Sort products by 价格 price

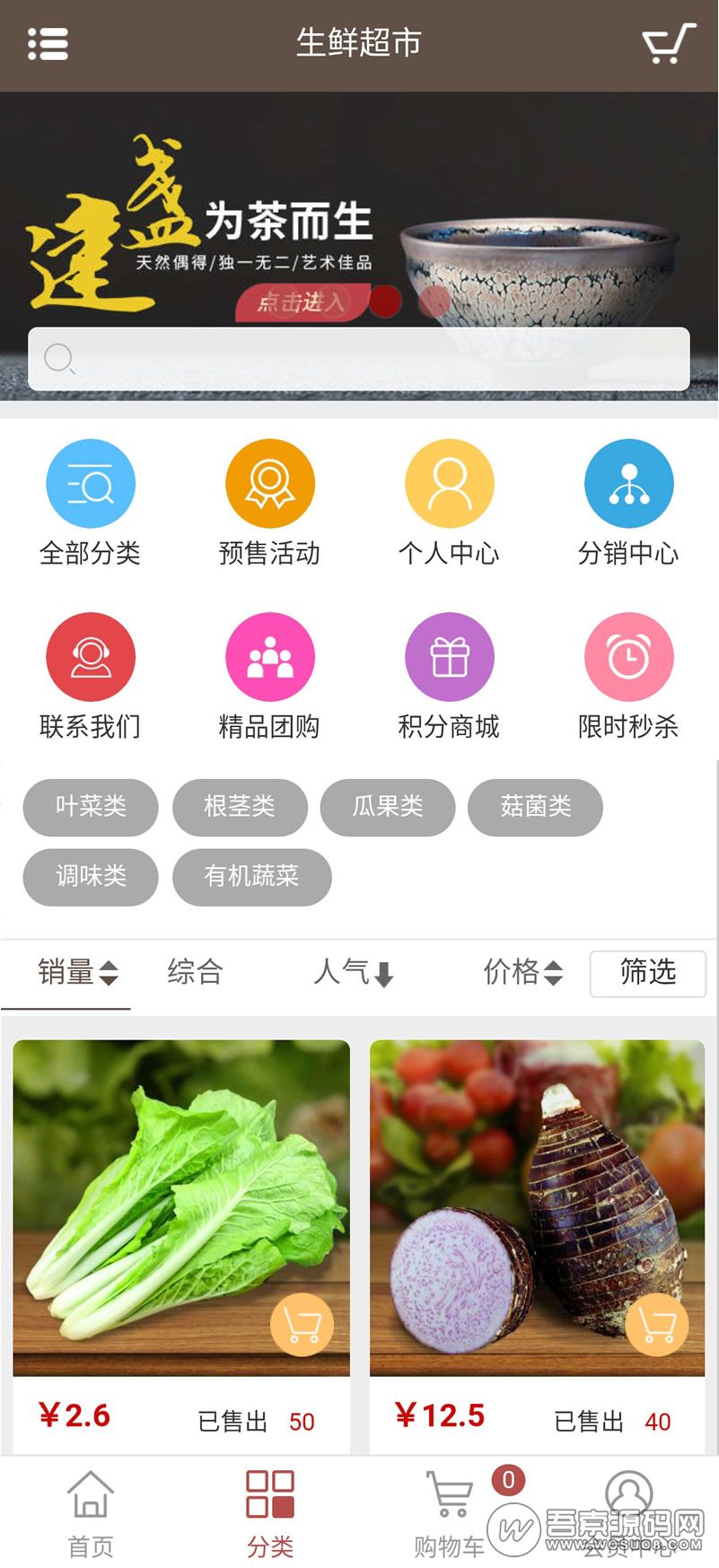(522, 972)
